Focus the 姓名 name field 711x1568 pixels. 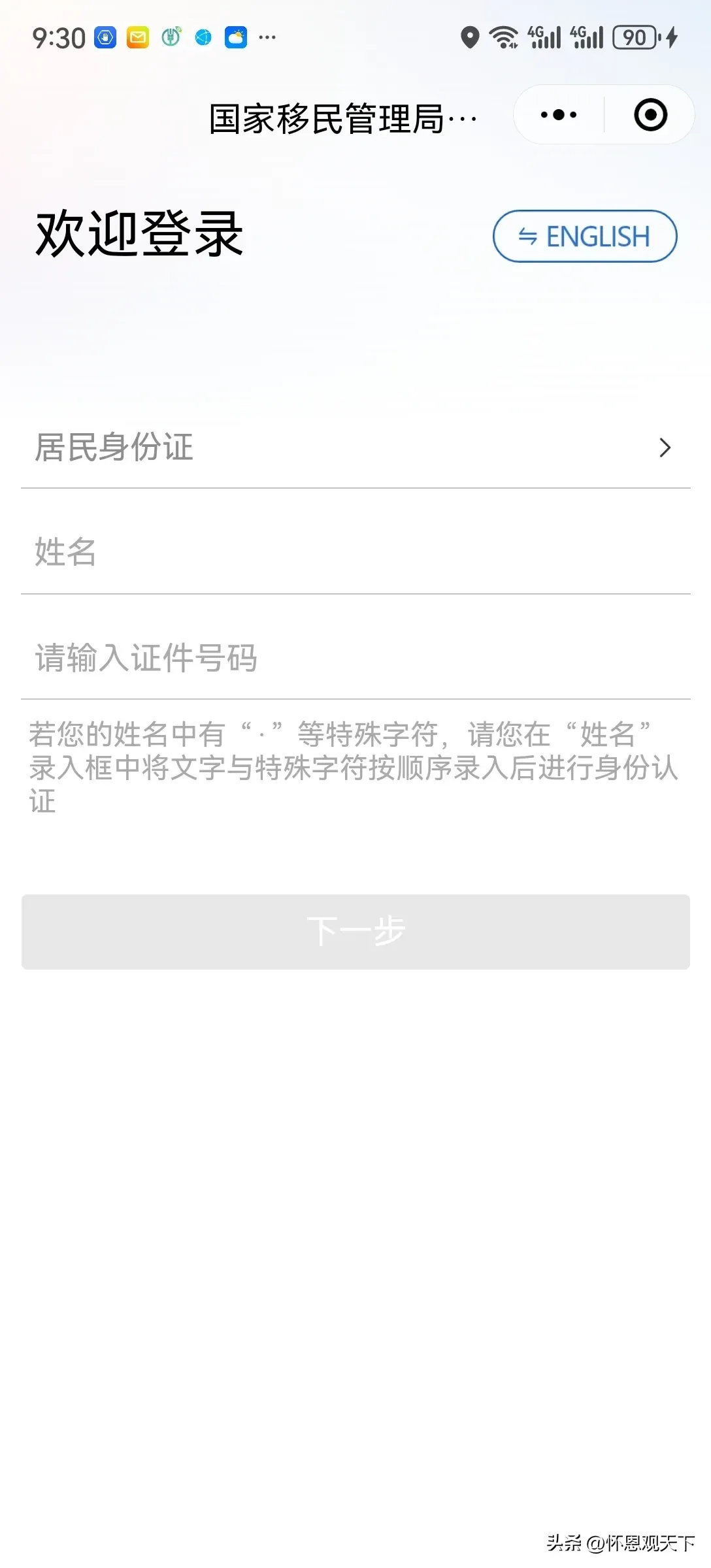(355, 552)
